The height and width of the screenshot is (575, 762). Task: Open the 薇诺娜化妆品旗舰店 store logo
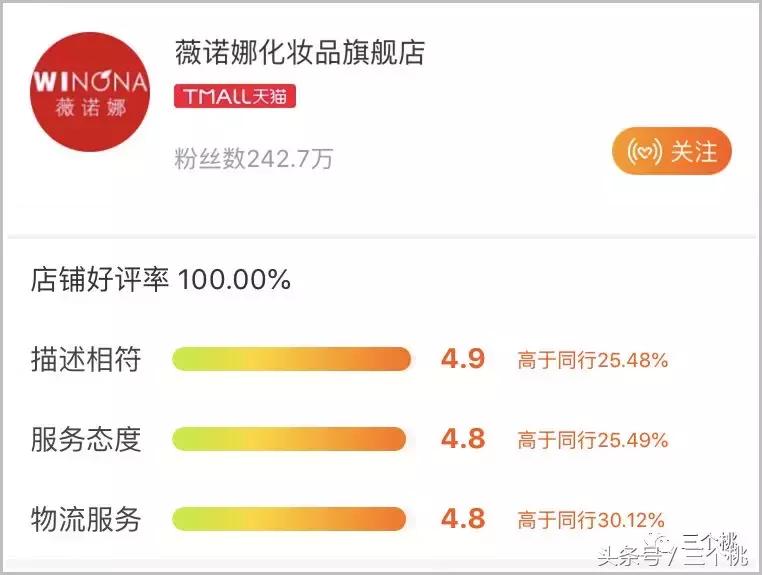pyautogui.click(x=90, y=92)
